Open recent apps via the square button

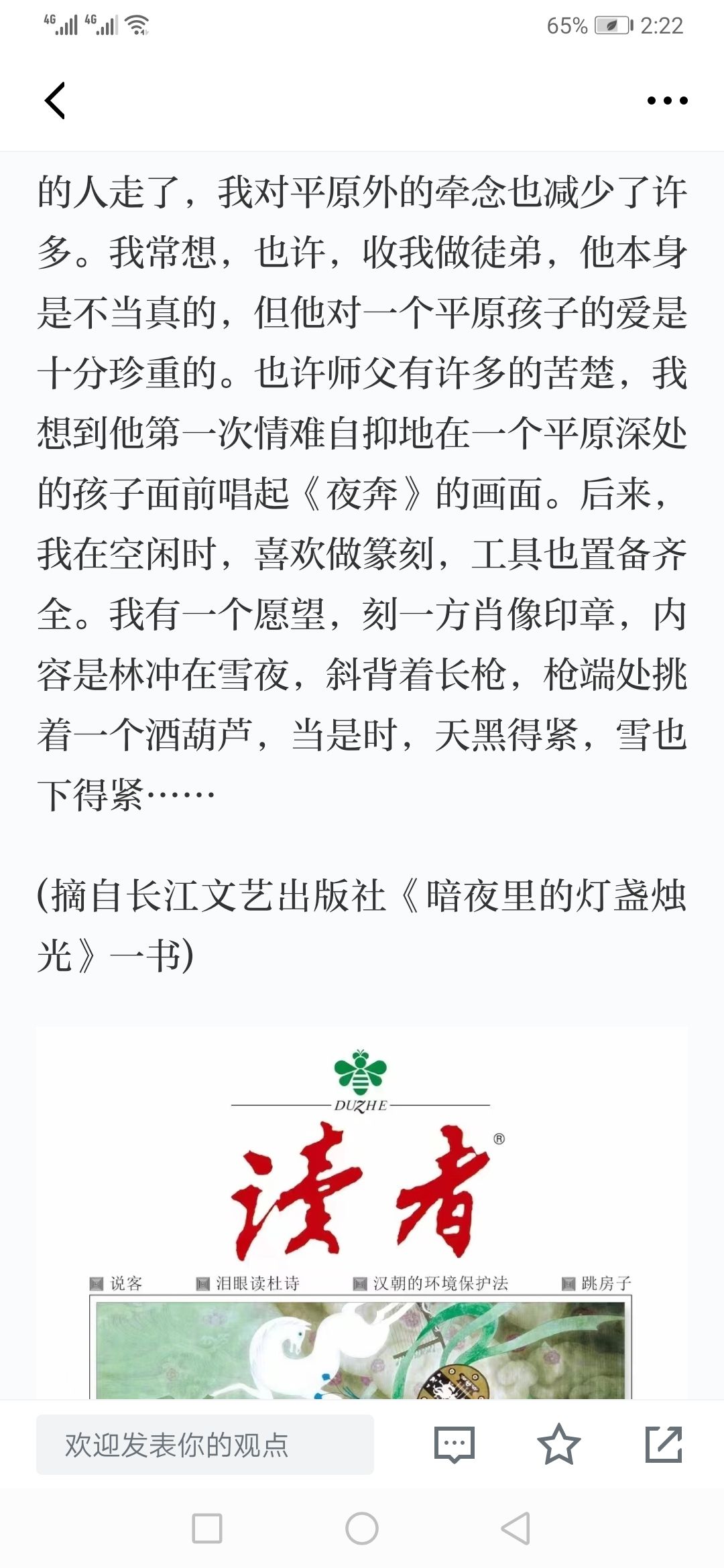[x=207, y=1528]
